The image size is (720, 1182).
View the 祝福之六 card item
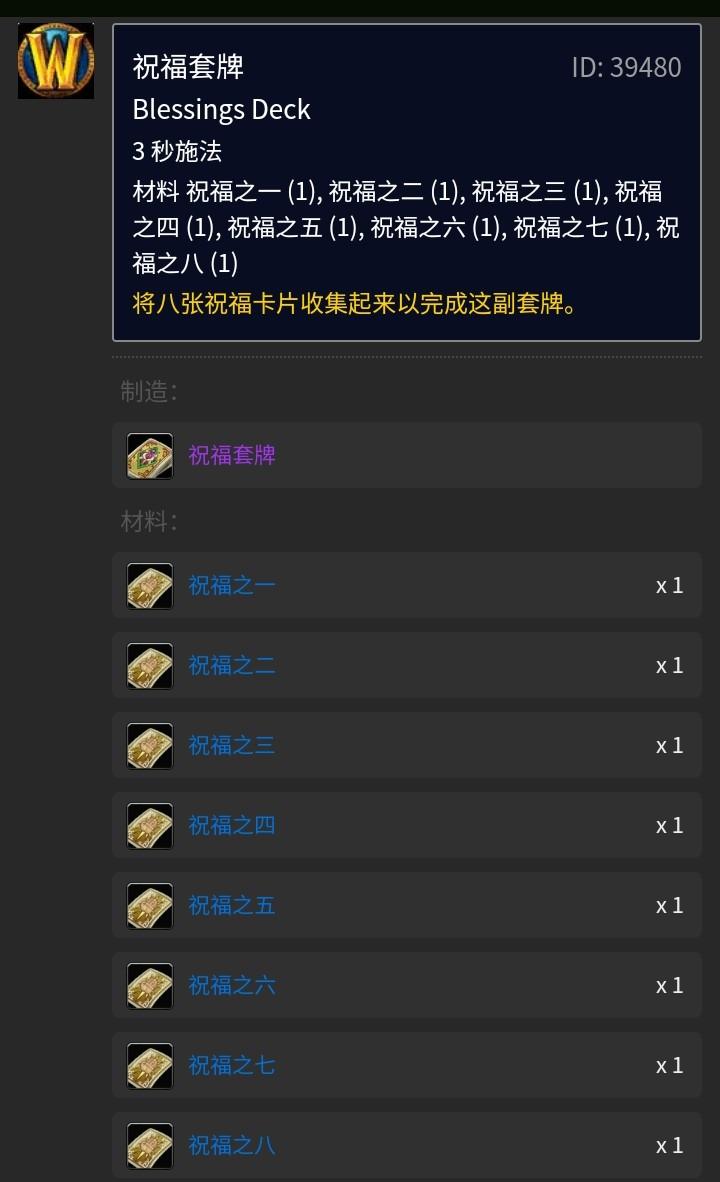pos(232,986)
